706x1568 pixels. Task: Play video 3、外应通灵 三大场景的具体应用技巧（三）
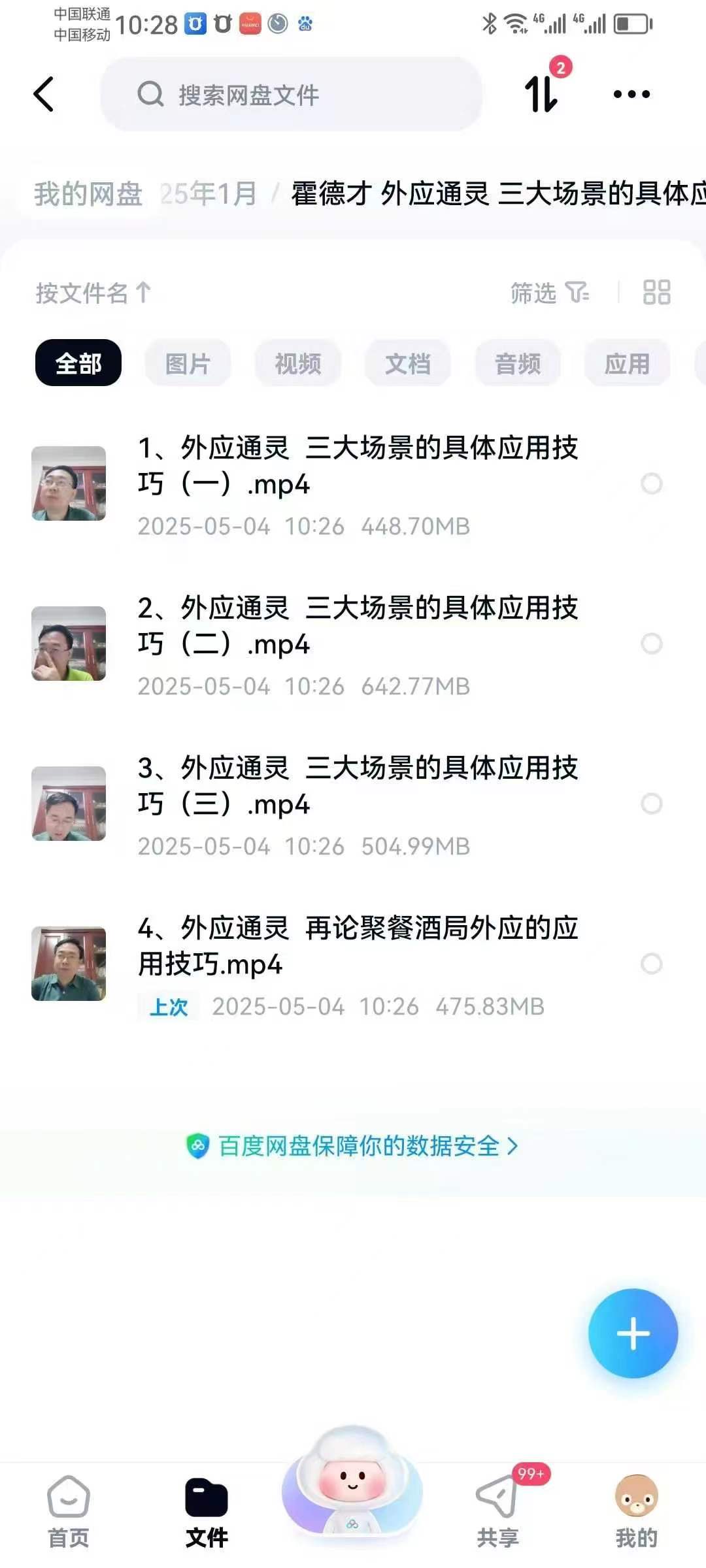click(x=358, y=786)
